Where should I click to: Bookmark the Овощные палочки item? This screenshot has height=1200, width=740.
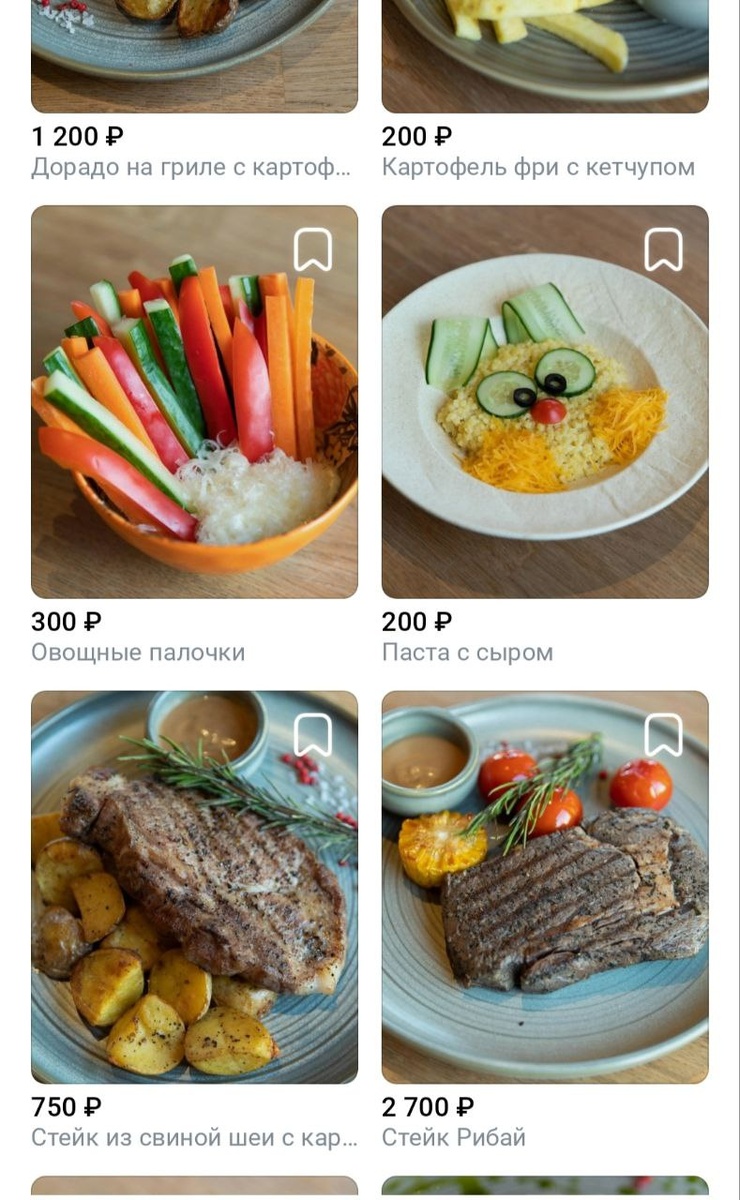coord(313,250)
